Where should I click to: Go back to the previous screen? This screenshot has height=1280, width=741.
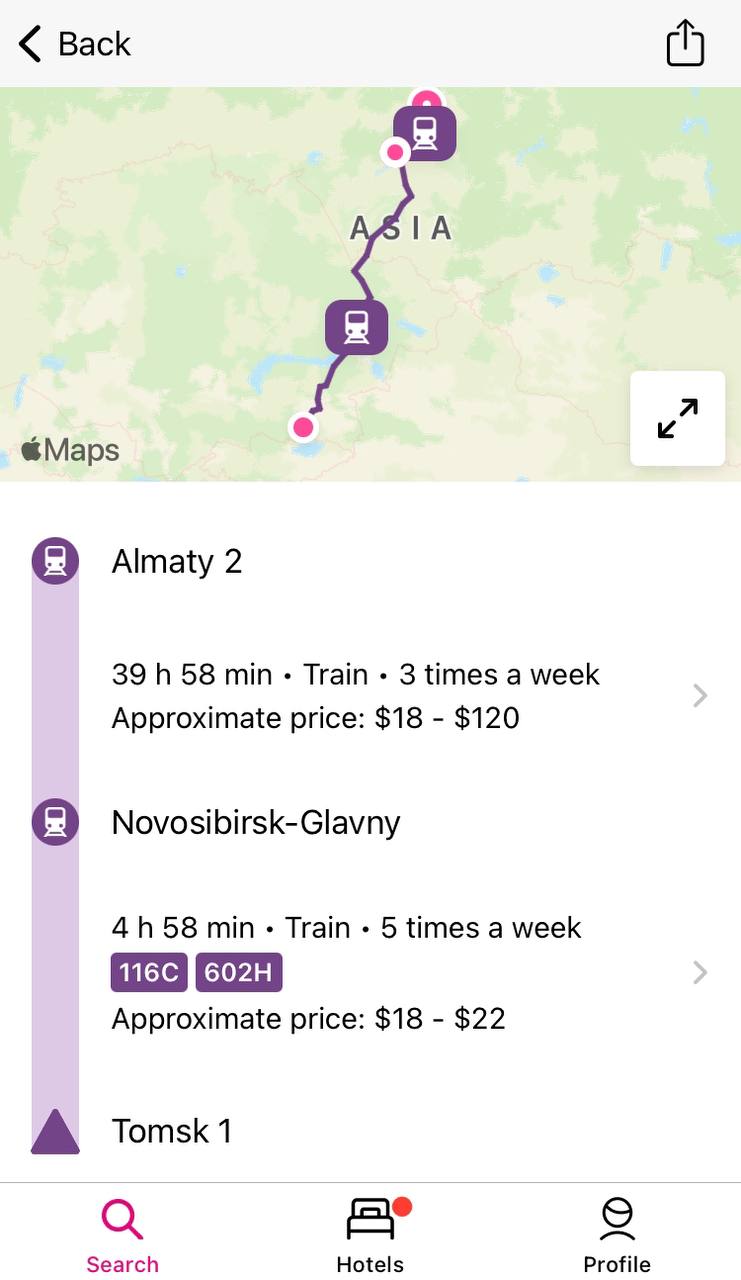[x=75, y=44]
